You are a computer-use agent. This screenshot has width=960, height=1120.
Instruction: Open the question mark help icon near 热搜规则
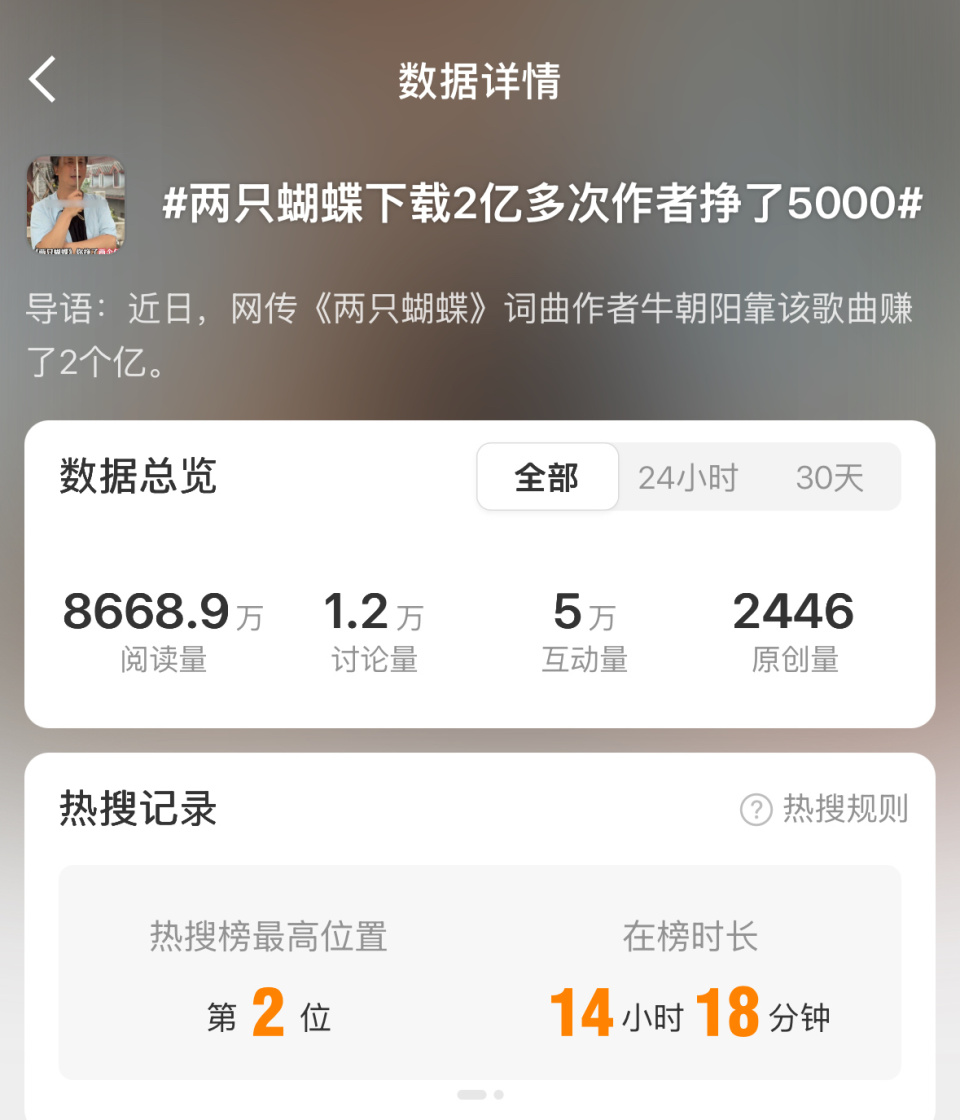click(757, 811)
